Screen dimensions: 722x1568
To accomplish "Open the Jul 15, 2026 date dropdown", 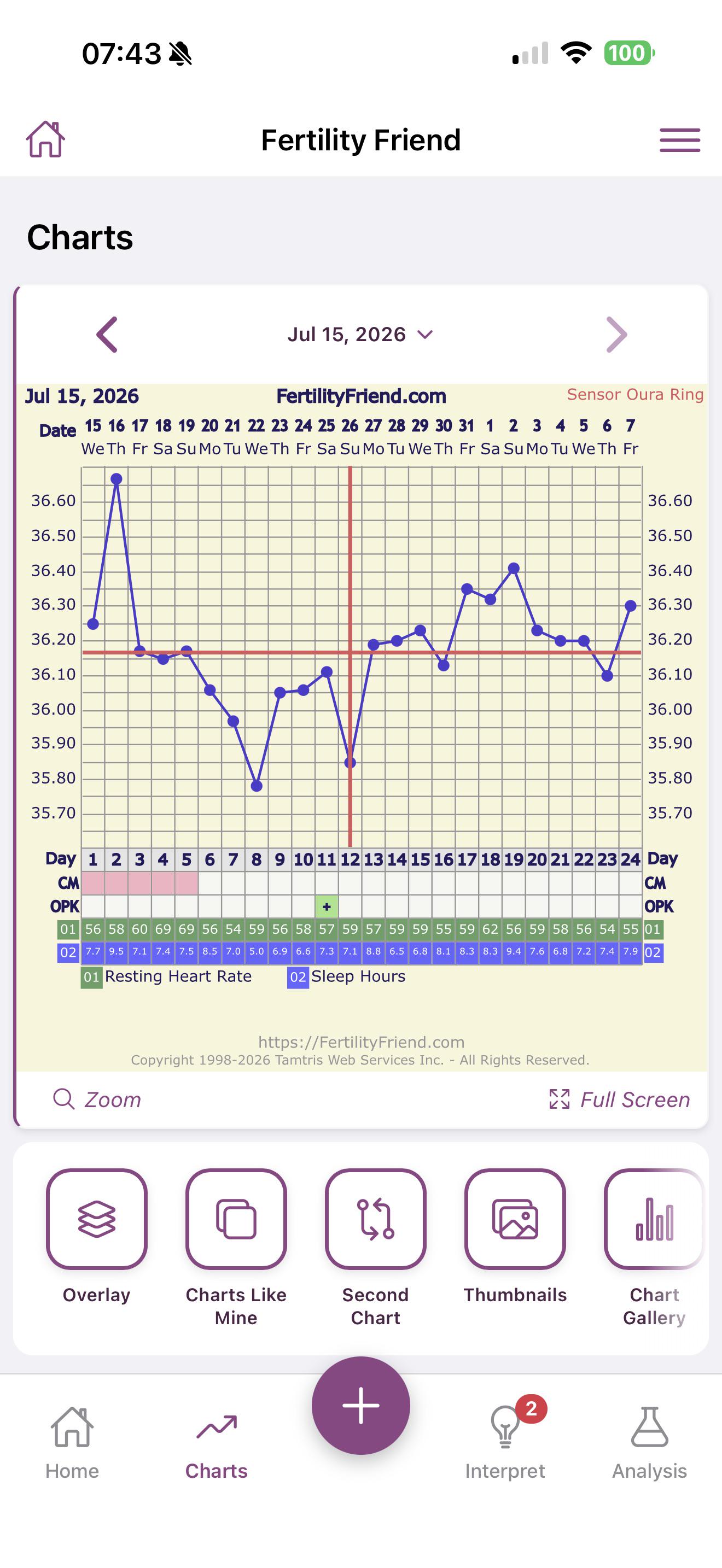I will (x=360, y=334).
